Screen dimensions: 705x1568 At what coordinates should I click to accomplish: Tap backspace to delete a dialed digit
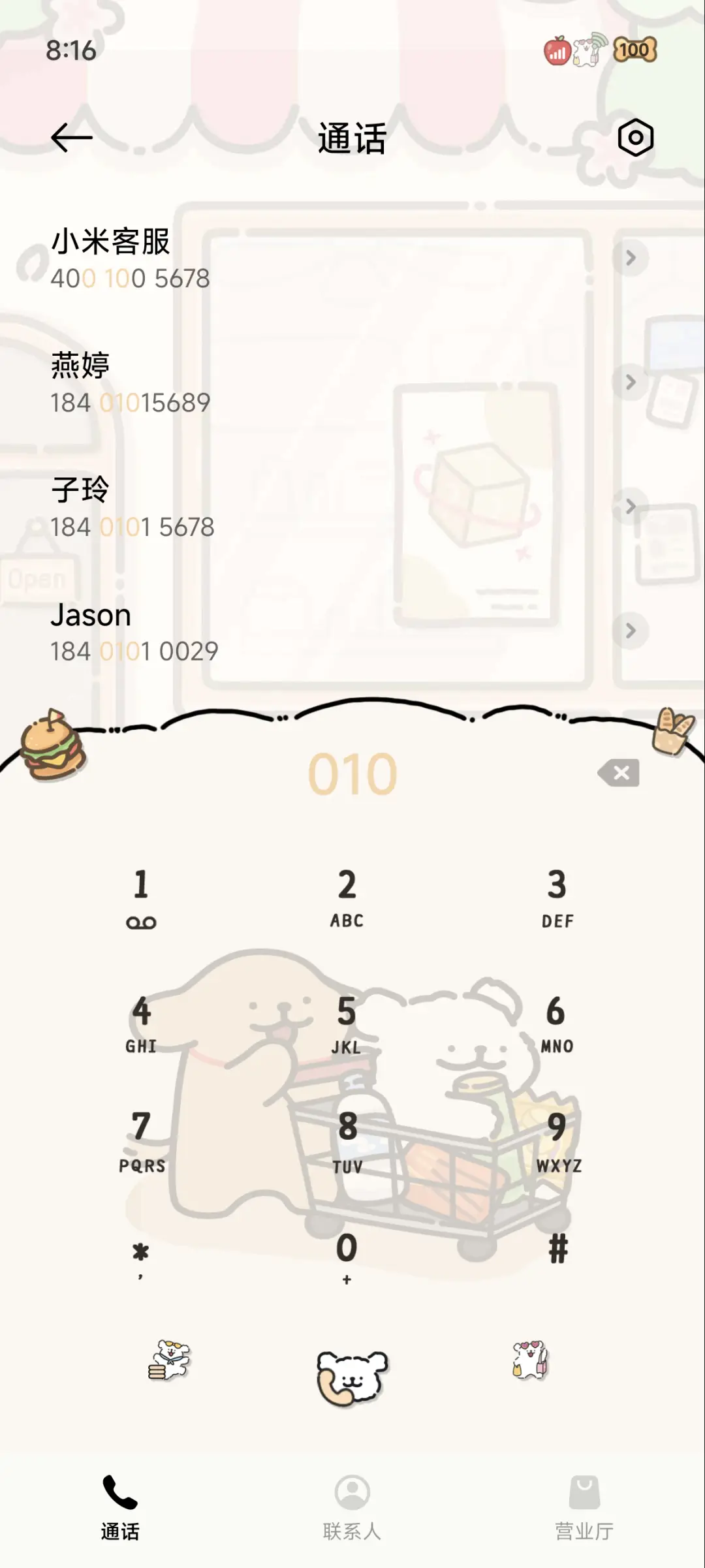pyautogui.click(x=618, y=773)
